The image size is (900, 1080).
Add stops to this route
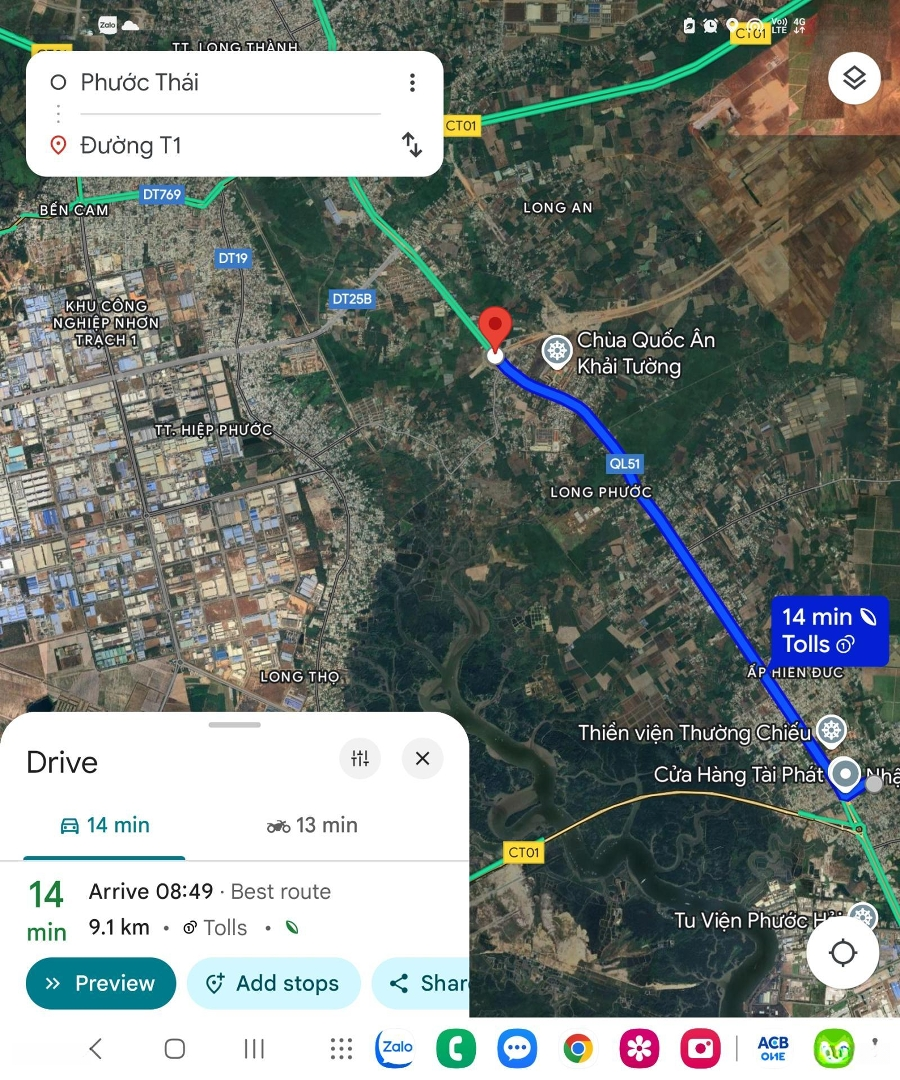click(x=273, y=983)
